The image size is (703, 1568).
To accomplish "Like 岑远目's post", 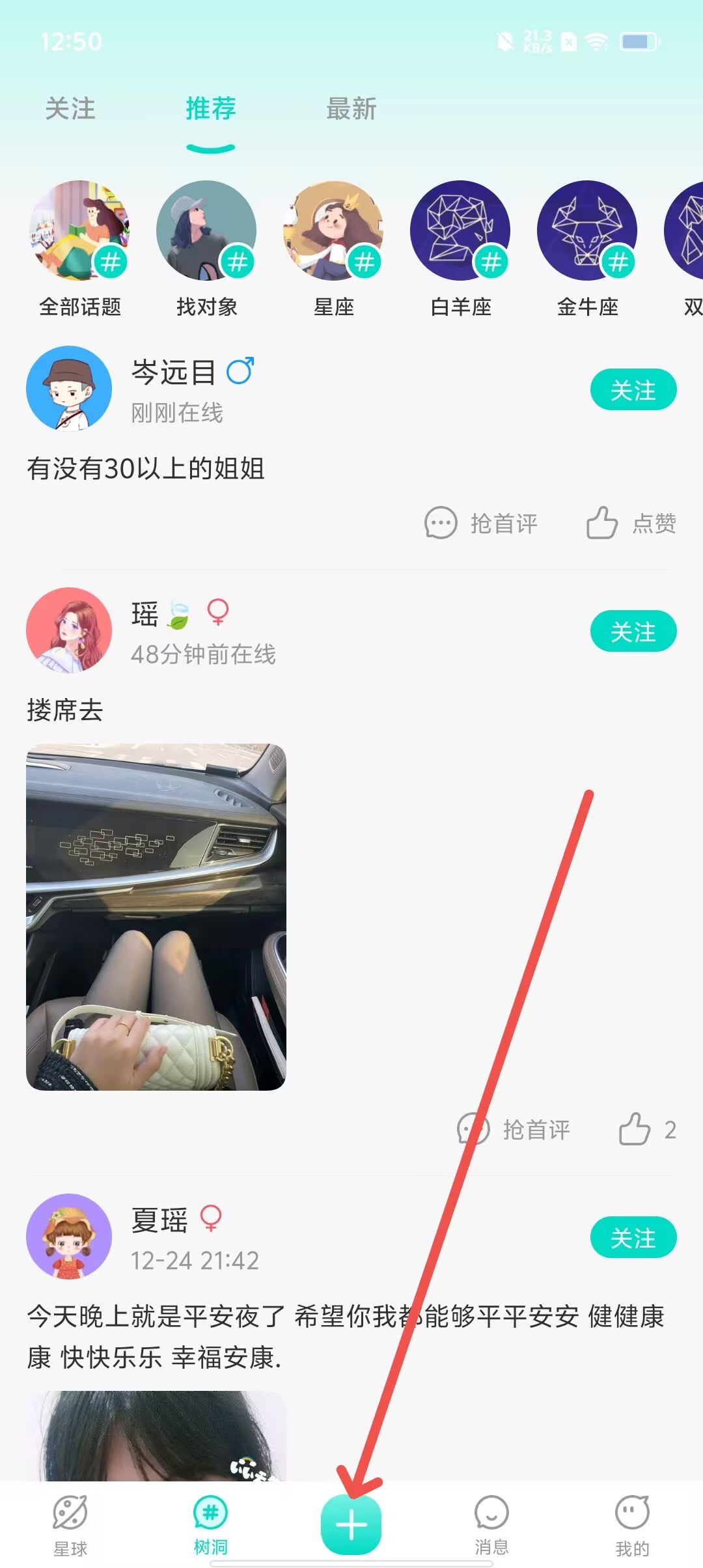I will coord(631,524).
